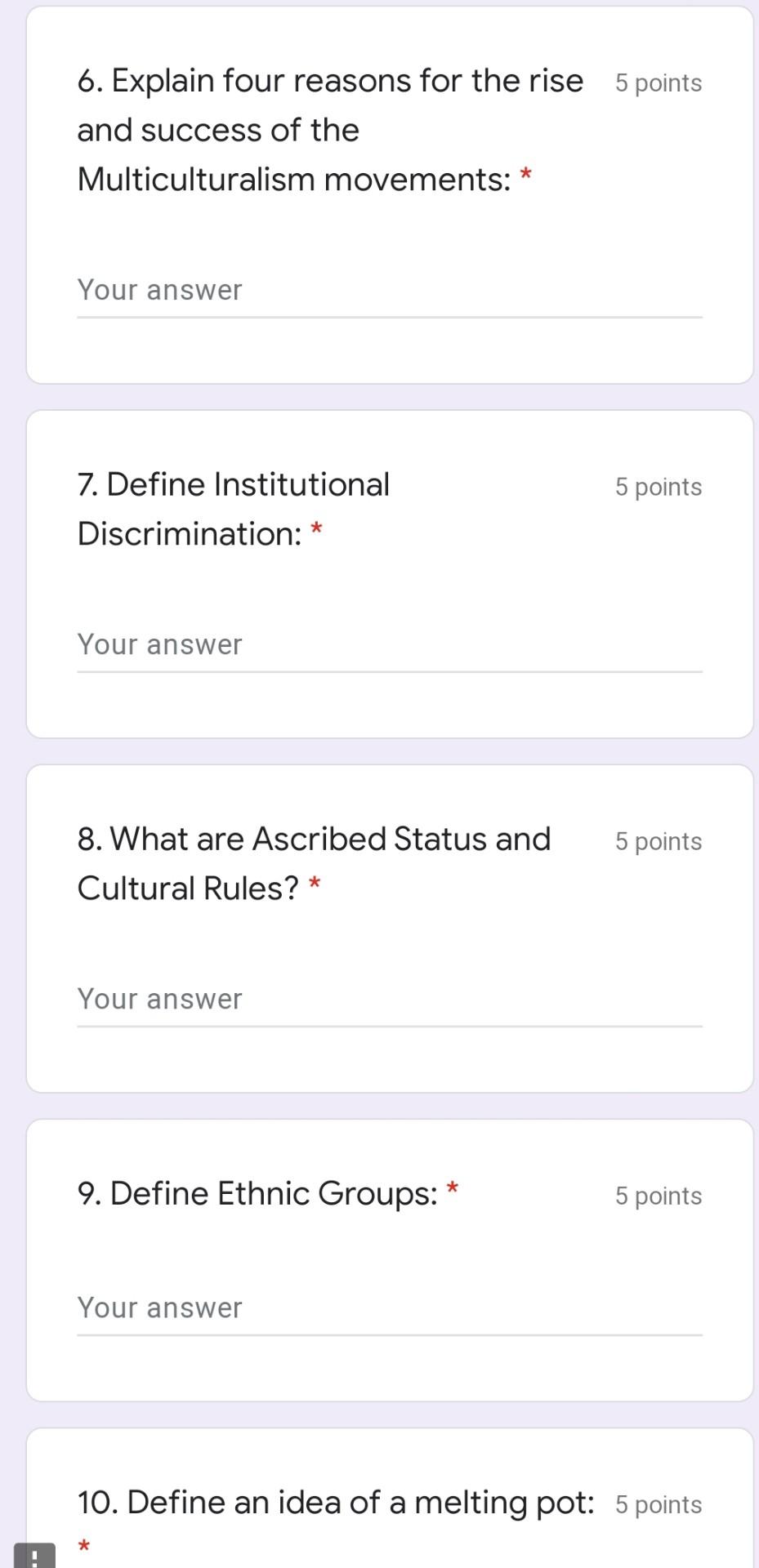Select the question 7 card
Screen dimensions: 759x1568
[x=389, y=572]
